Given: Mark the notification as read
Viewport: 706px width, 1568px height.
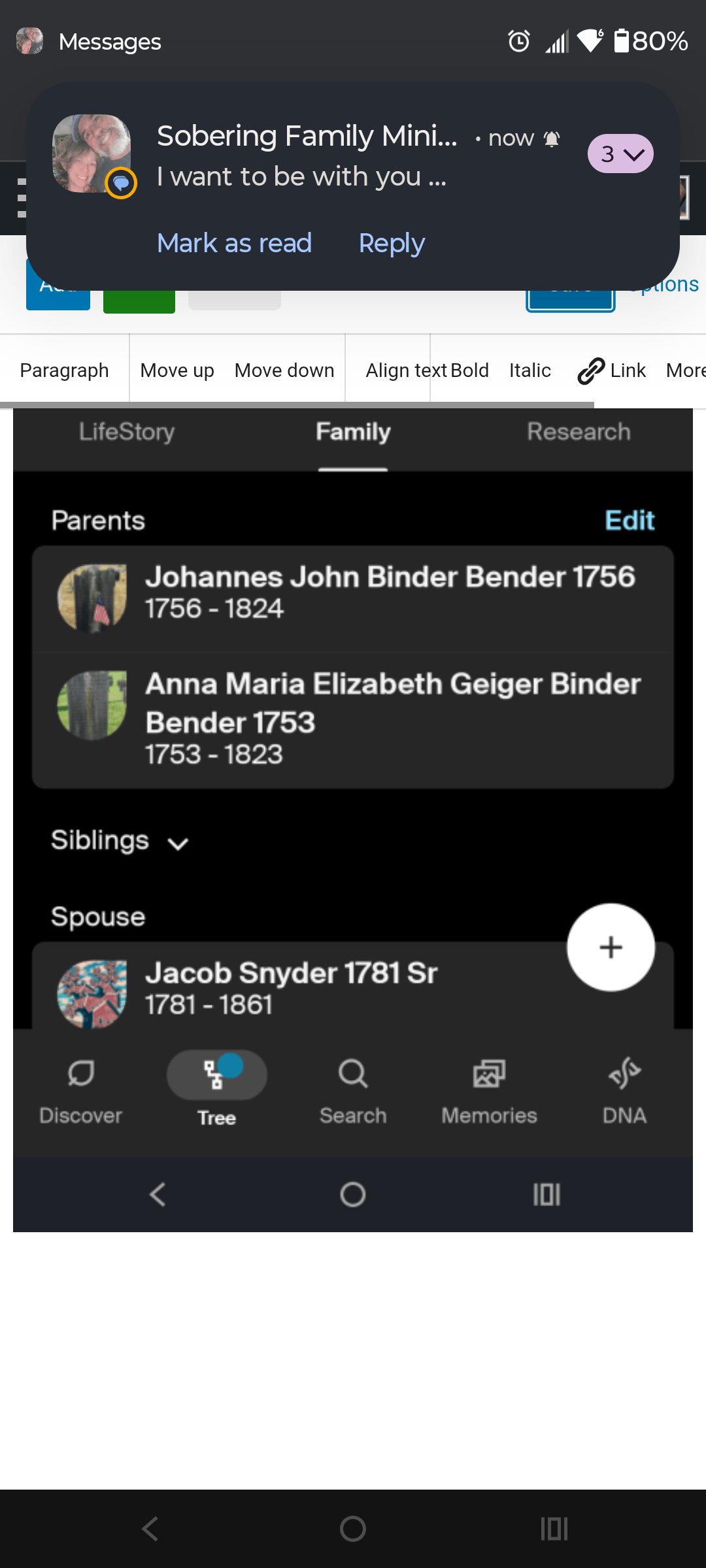Looking at the screenshot, I should (233, 242).
